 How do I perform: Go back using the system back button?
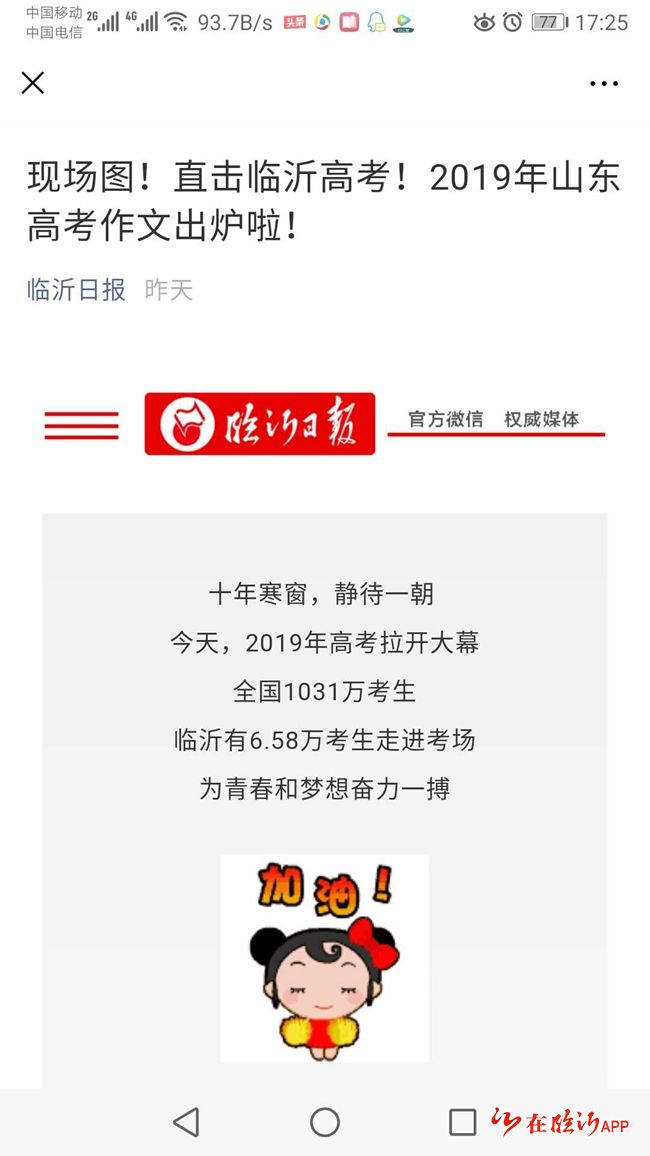tap(186, 1122)
